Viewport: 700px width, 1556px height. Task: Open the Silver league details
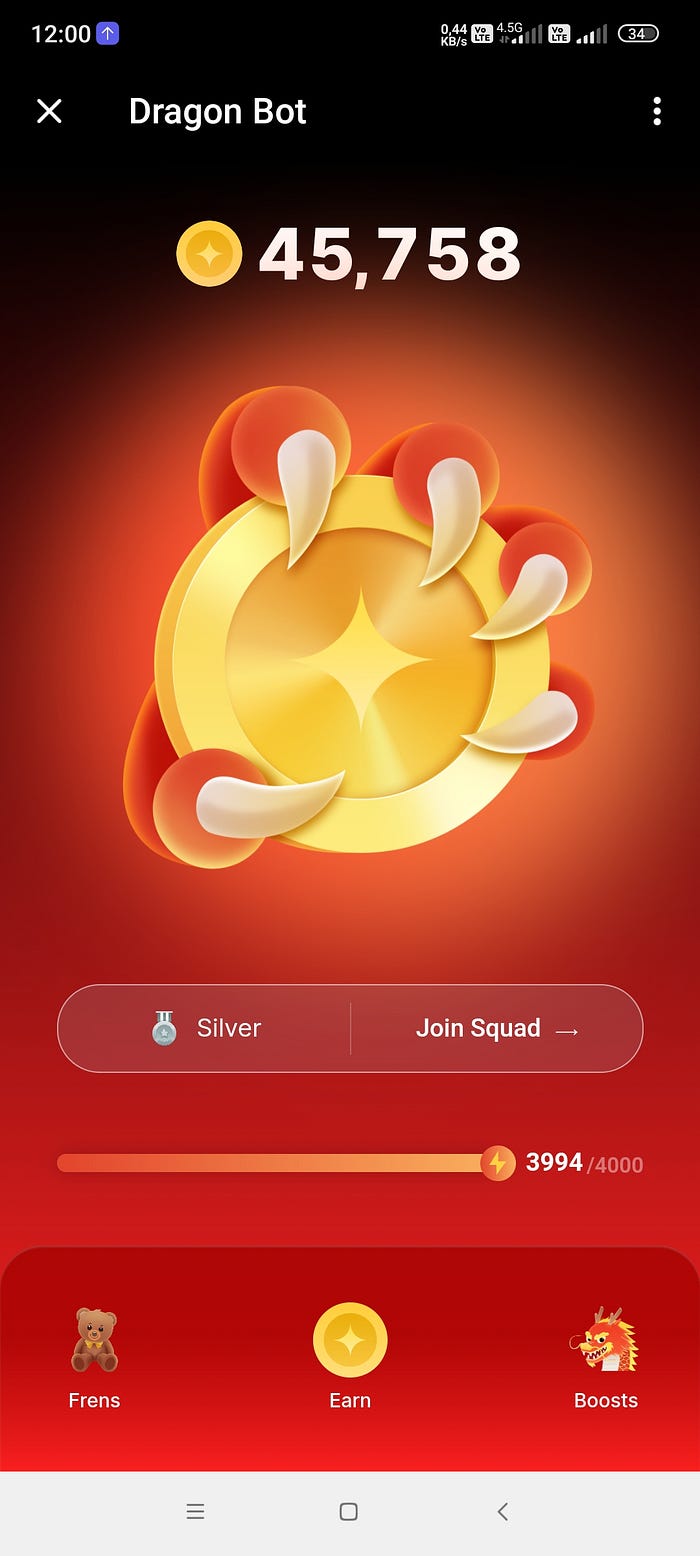tap(205, 1028)
